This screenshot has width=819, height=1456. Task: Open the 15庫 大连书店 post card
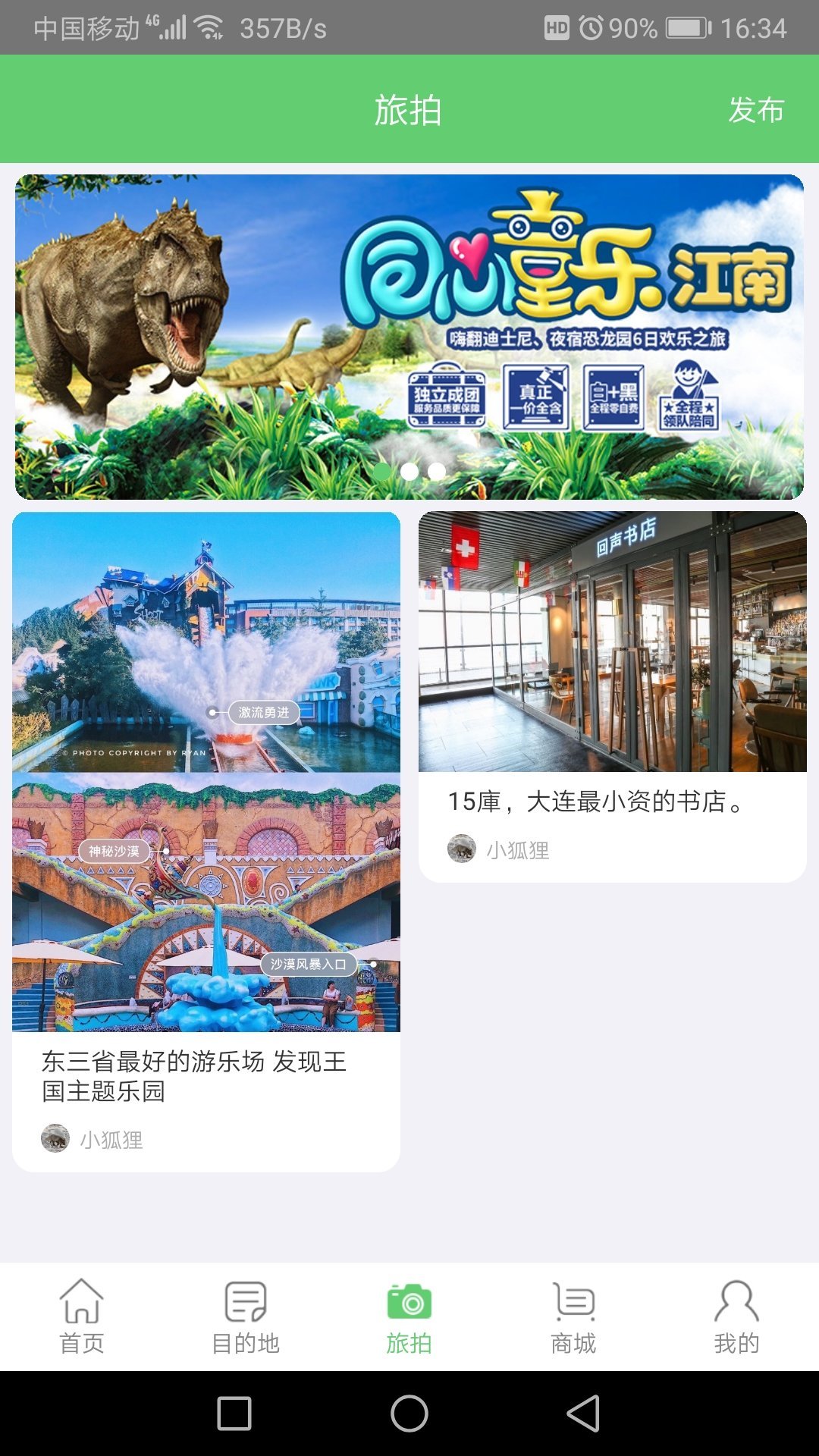click(612, 696)
